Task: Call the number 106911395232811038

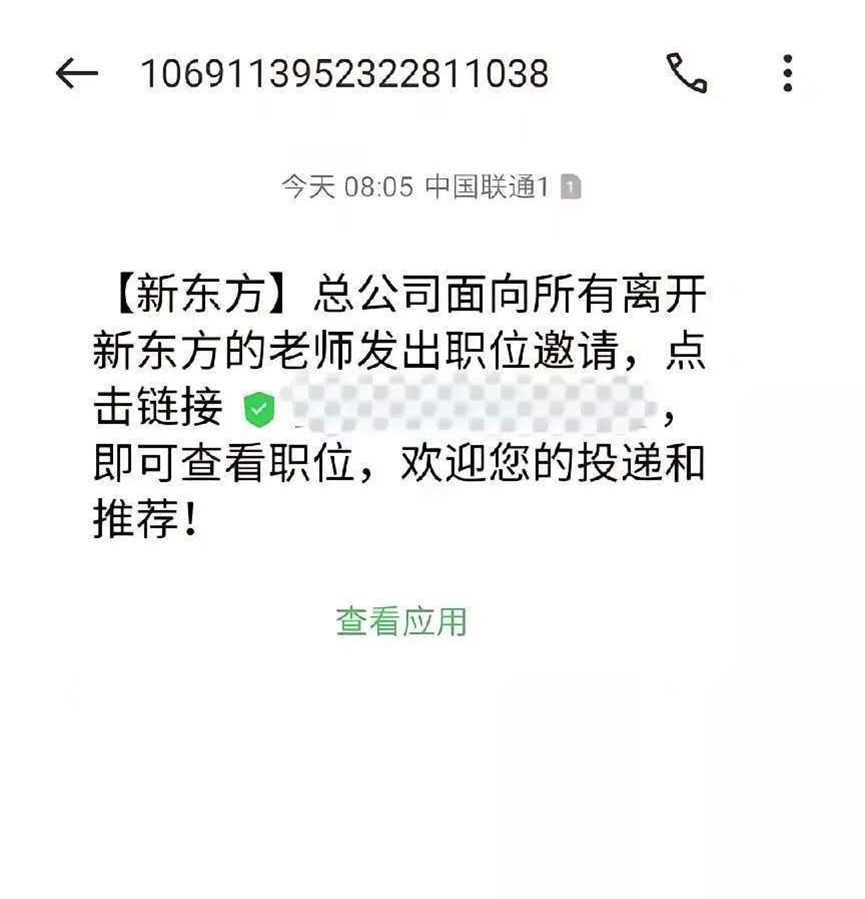Action: click(x=686, y=73)
